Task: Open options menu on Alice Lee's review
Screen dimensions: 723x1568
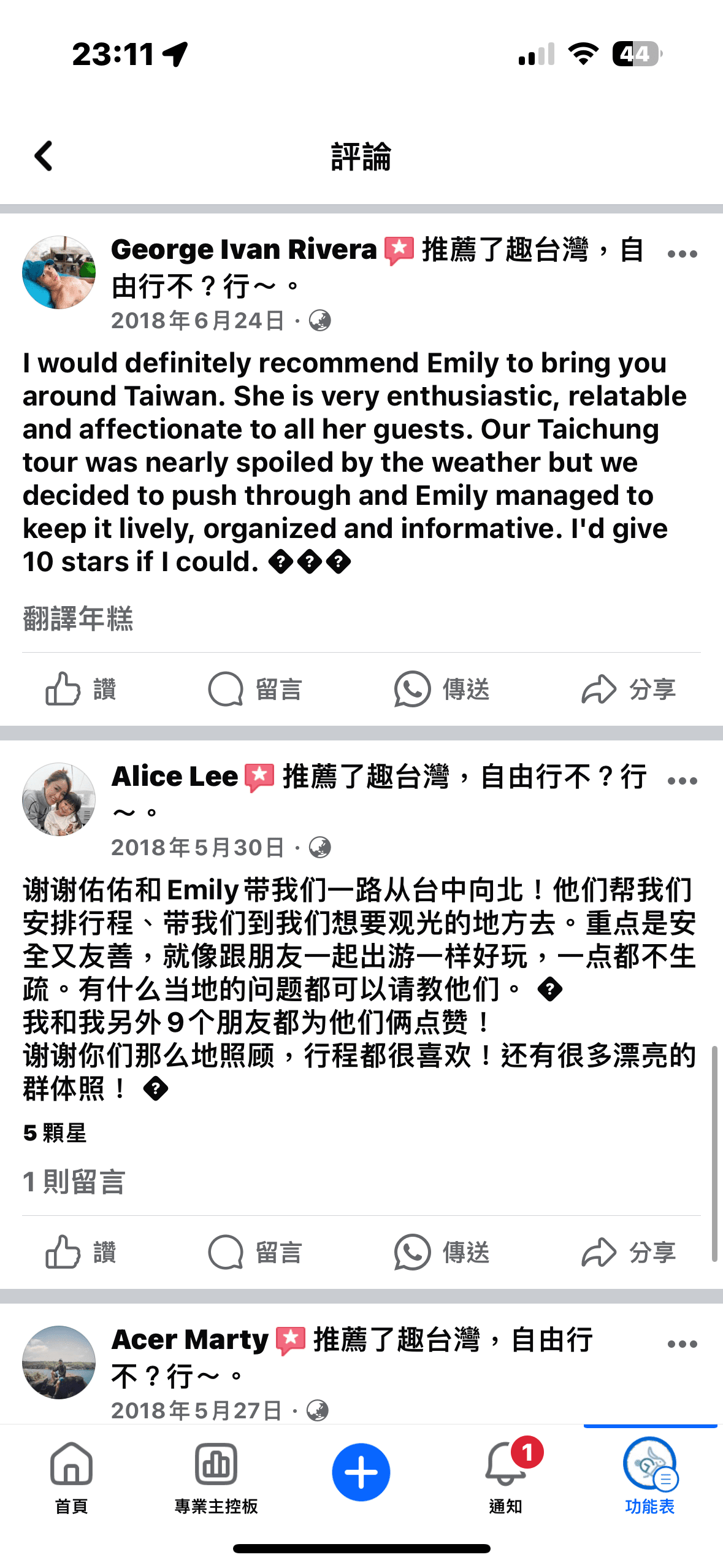Action: (682, 781)
